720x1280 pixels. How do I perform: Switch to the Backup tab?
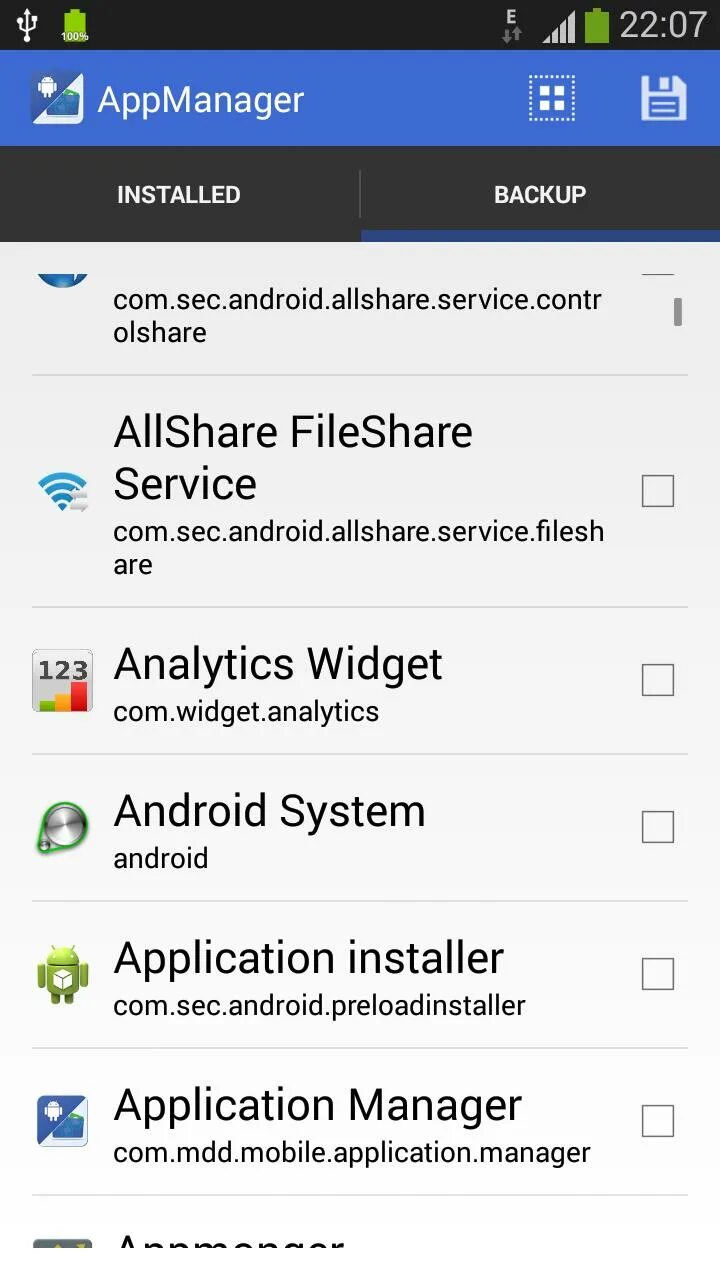[x=540, y=195]
